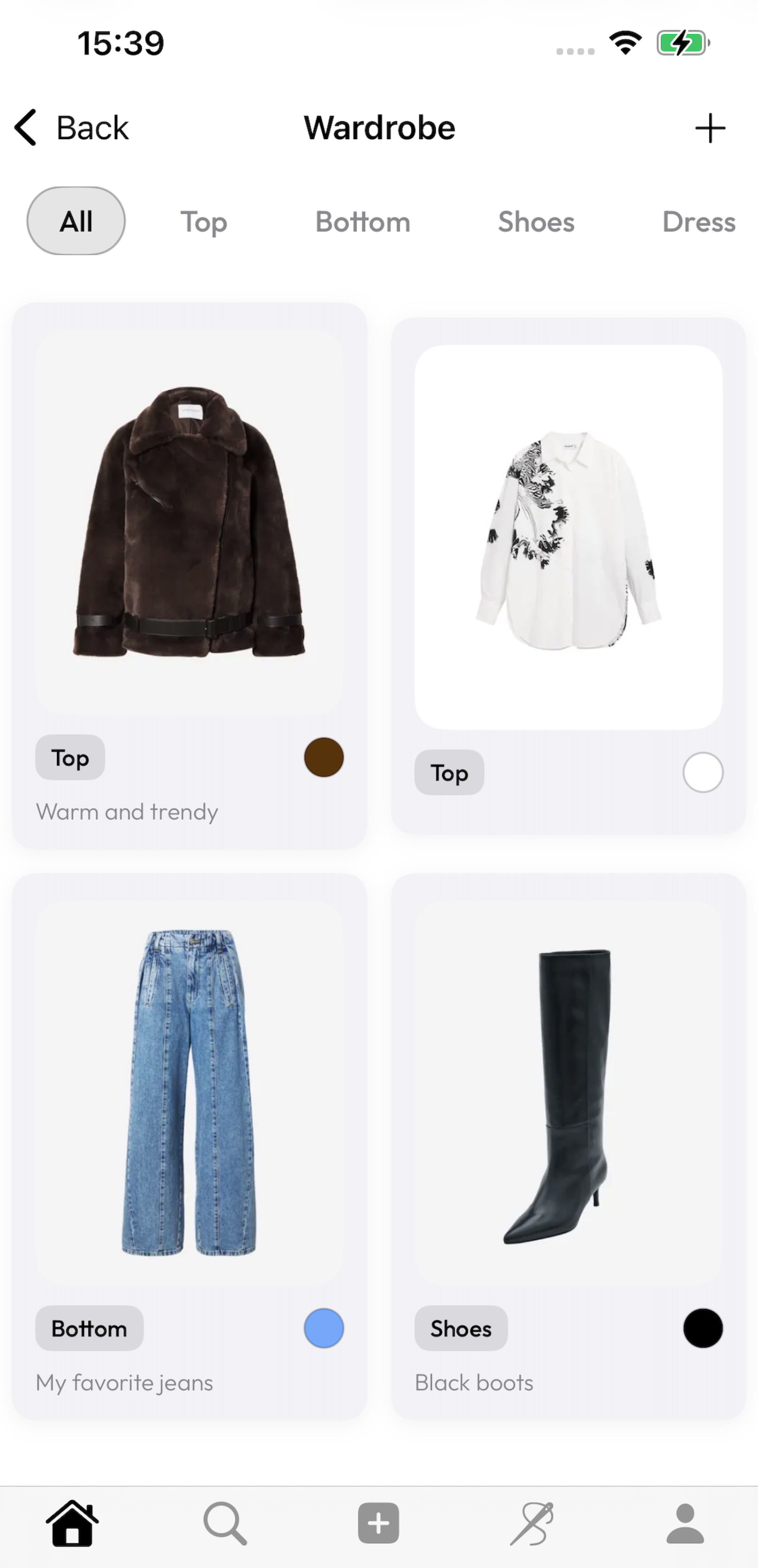Tap the Wi-Fi icon in status bar
This screenshot has width=758, height=1568.
(625, 41)
